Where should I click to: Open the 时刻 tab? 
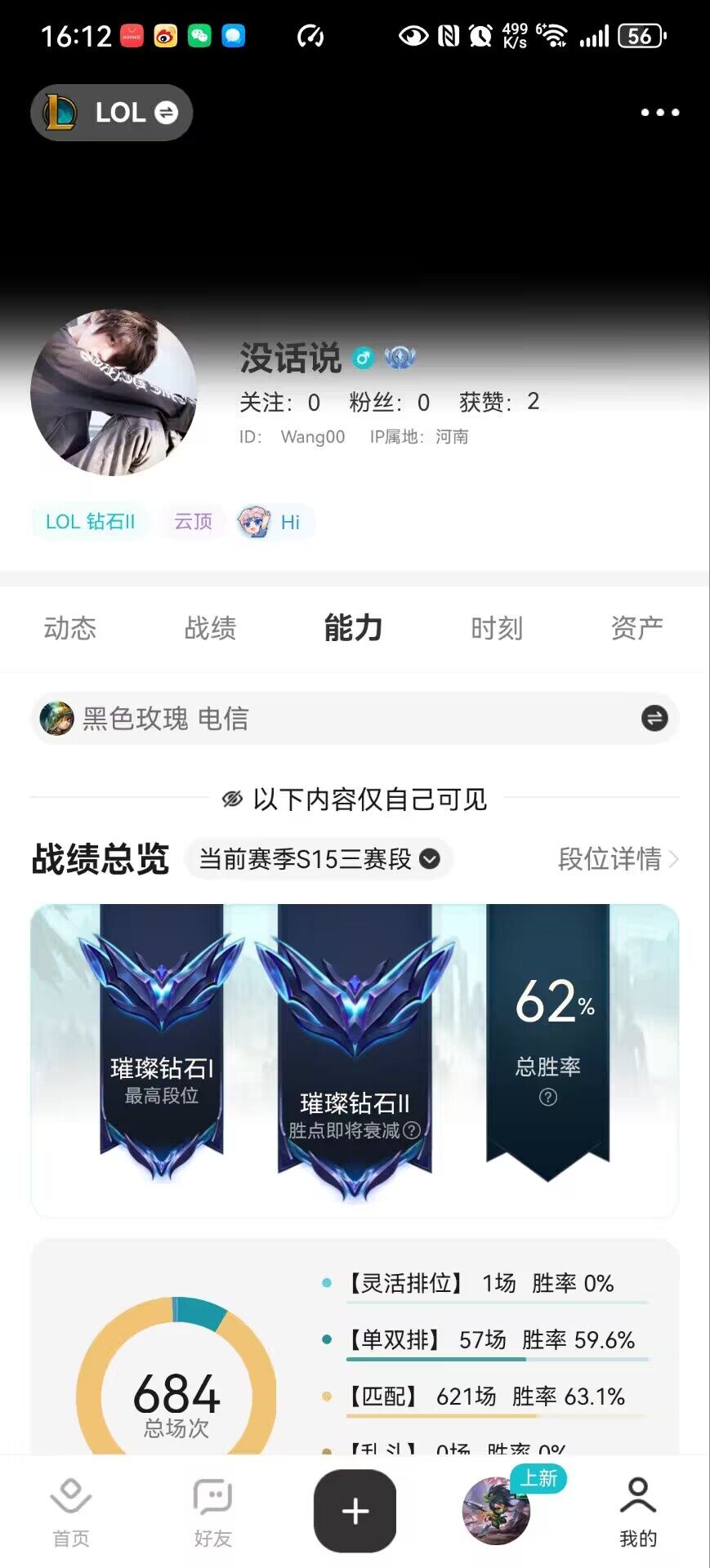click(496, 628)
